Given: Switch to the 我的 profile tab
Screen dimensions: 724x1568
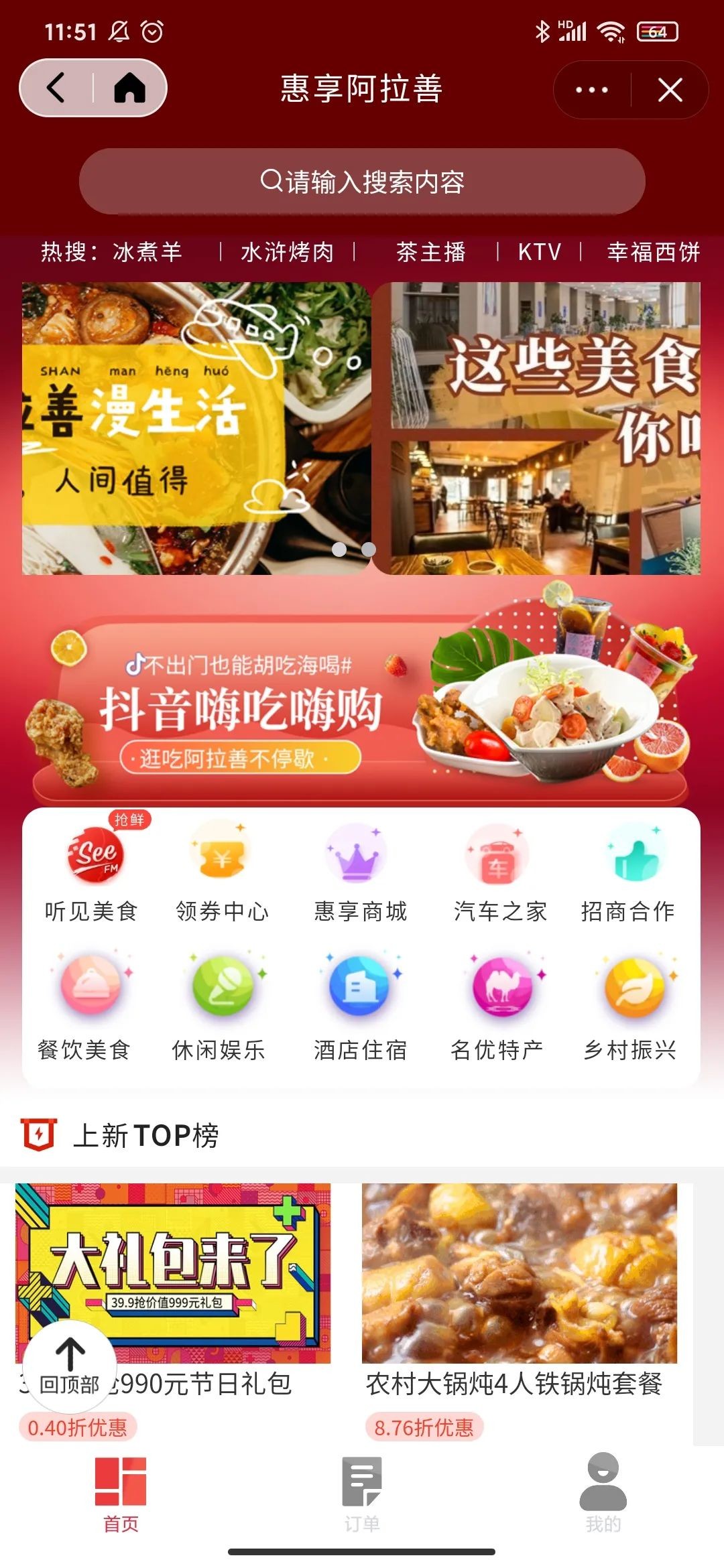Looking at the screenshot, I should click(602, 1494).
